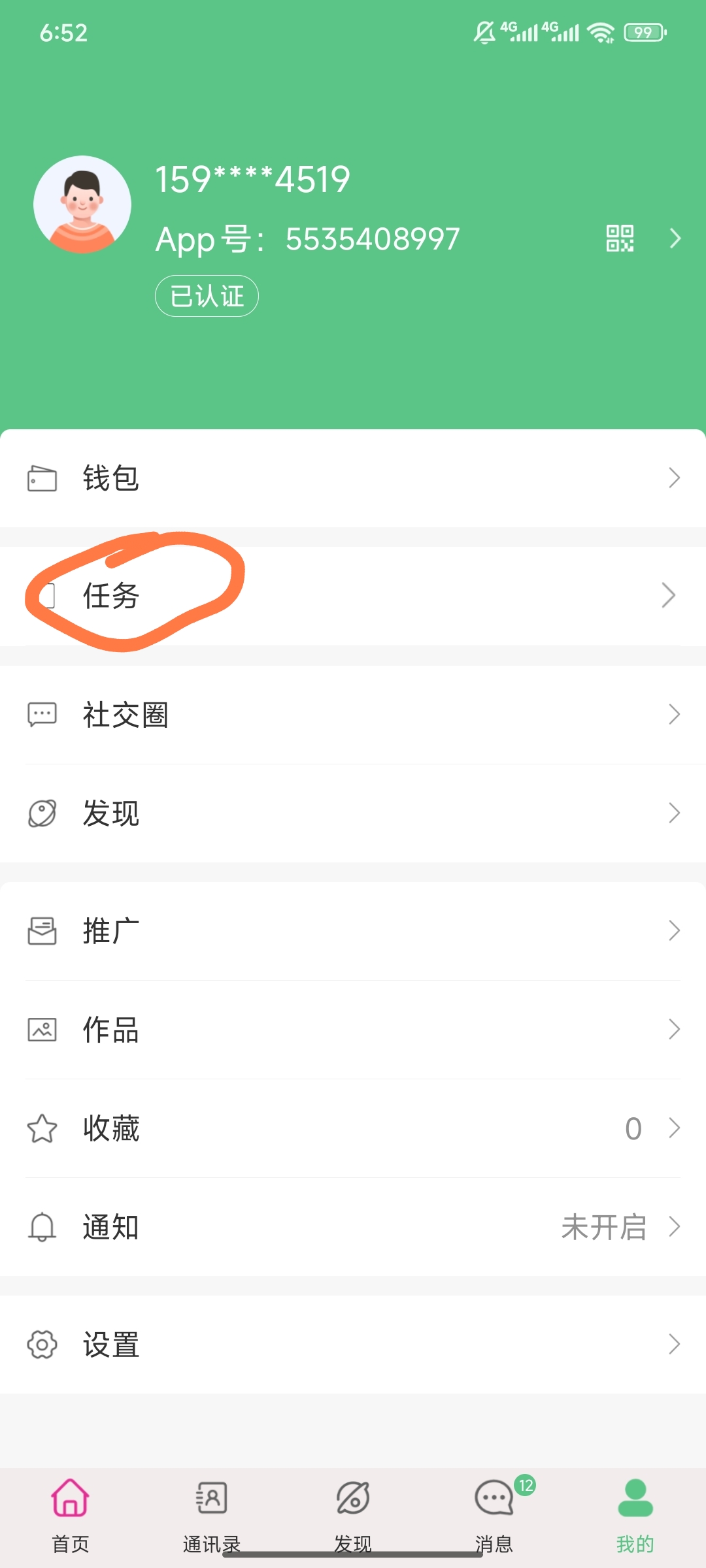Image resolution: width=706 pixels, height=1568 pixels.
Task: Tap the 已认证 verified badge
Action: (206, 295)
